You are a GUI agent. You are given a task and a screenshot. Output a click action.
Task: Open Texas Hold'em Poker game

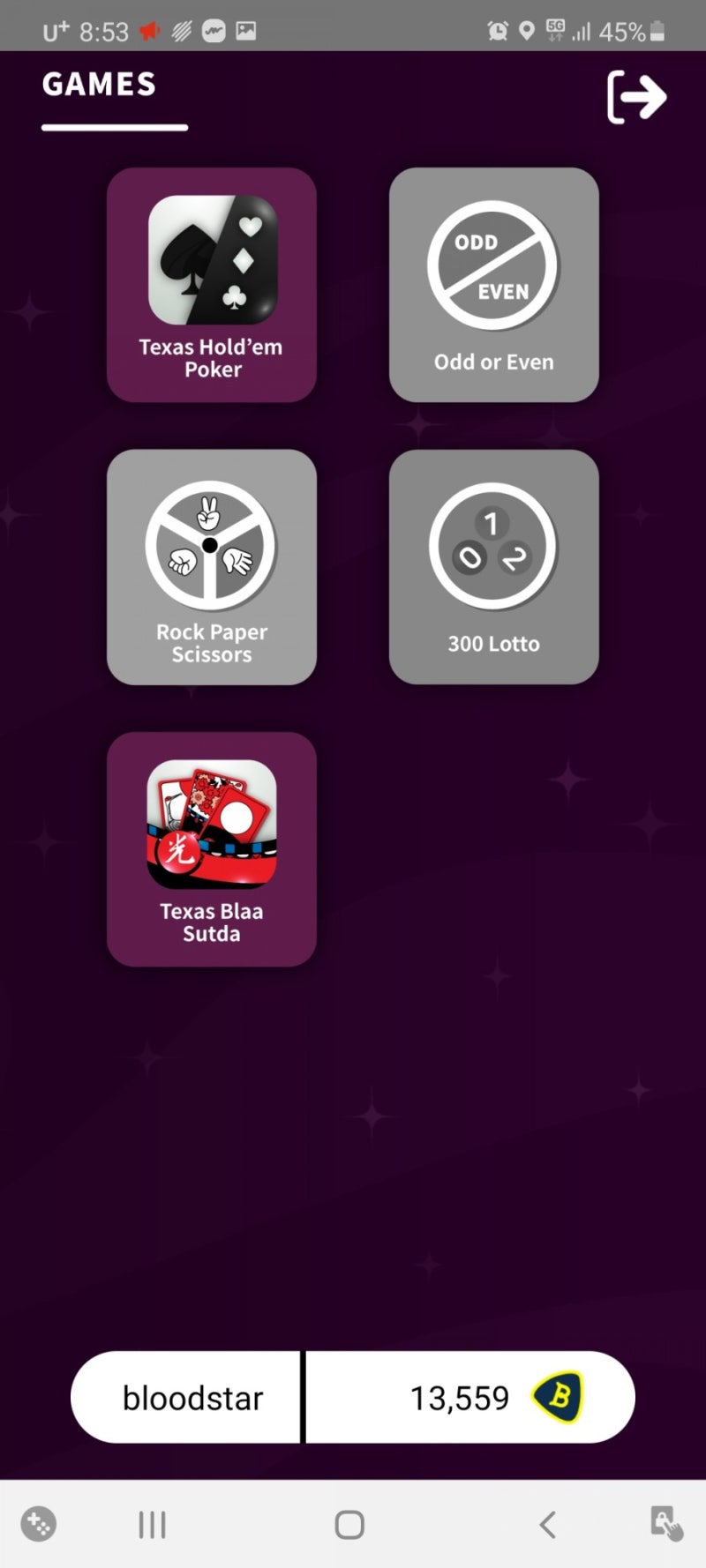(x=212, y=285)
